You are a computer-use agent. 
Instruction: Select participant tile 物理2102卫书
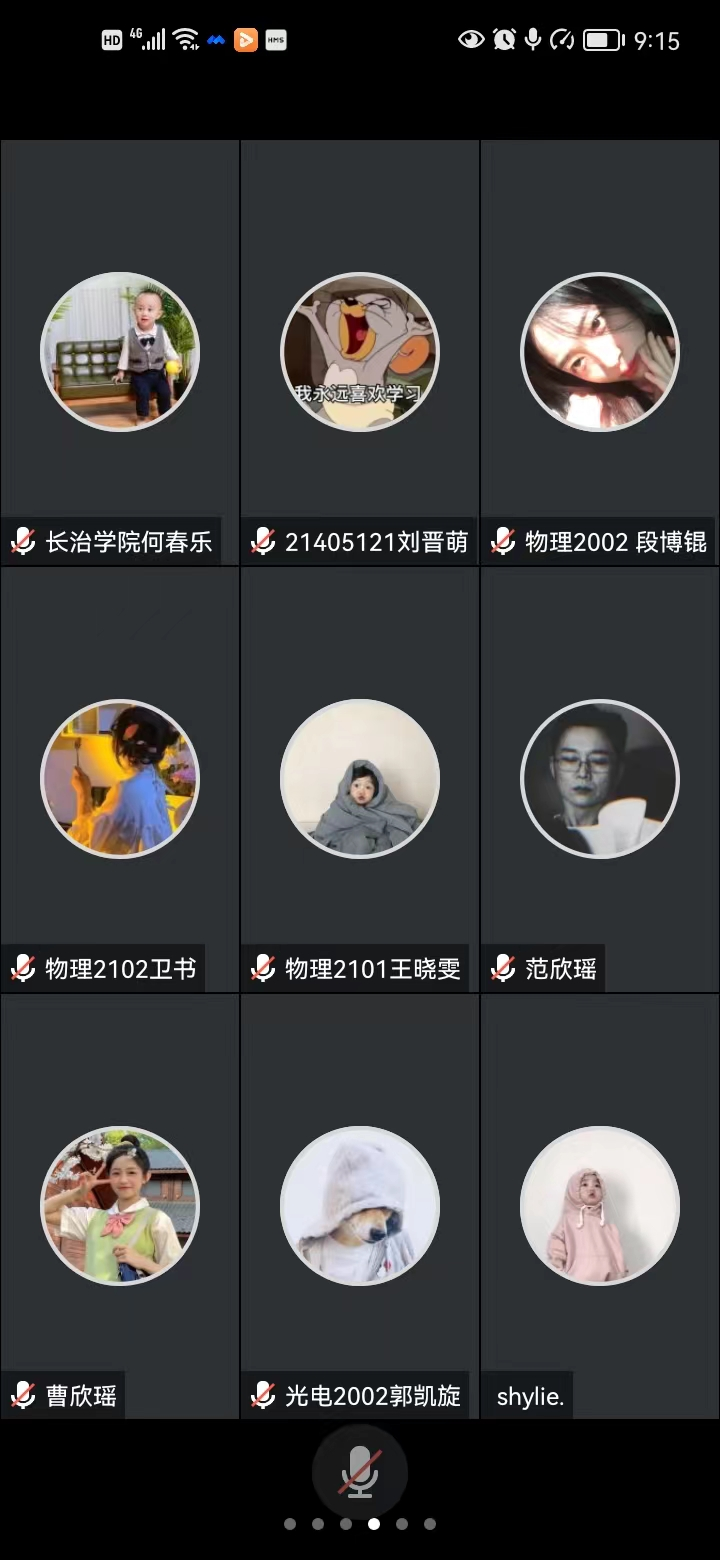(x=120, y=778)
